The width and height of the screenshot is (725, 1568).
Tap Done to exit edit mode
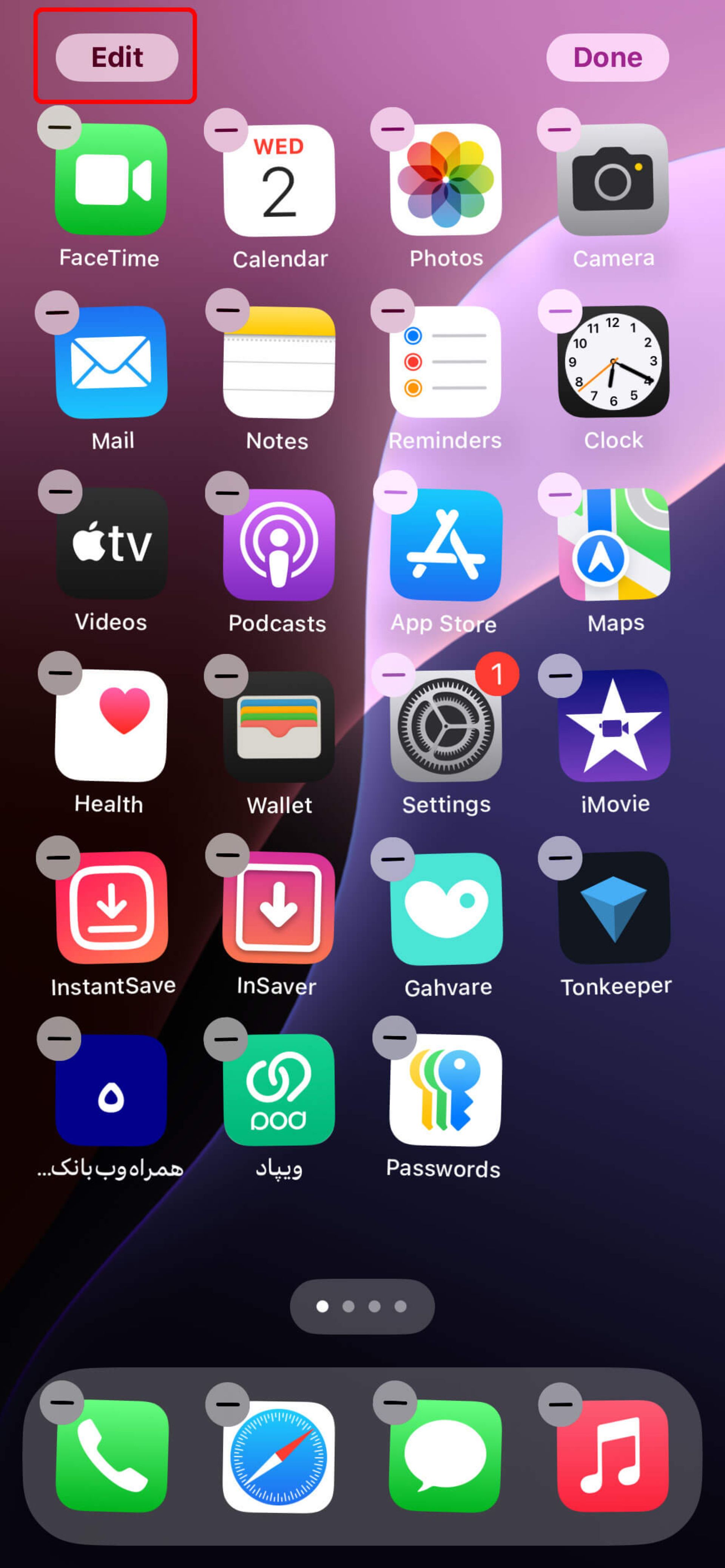coord(607,57)
